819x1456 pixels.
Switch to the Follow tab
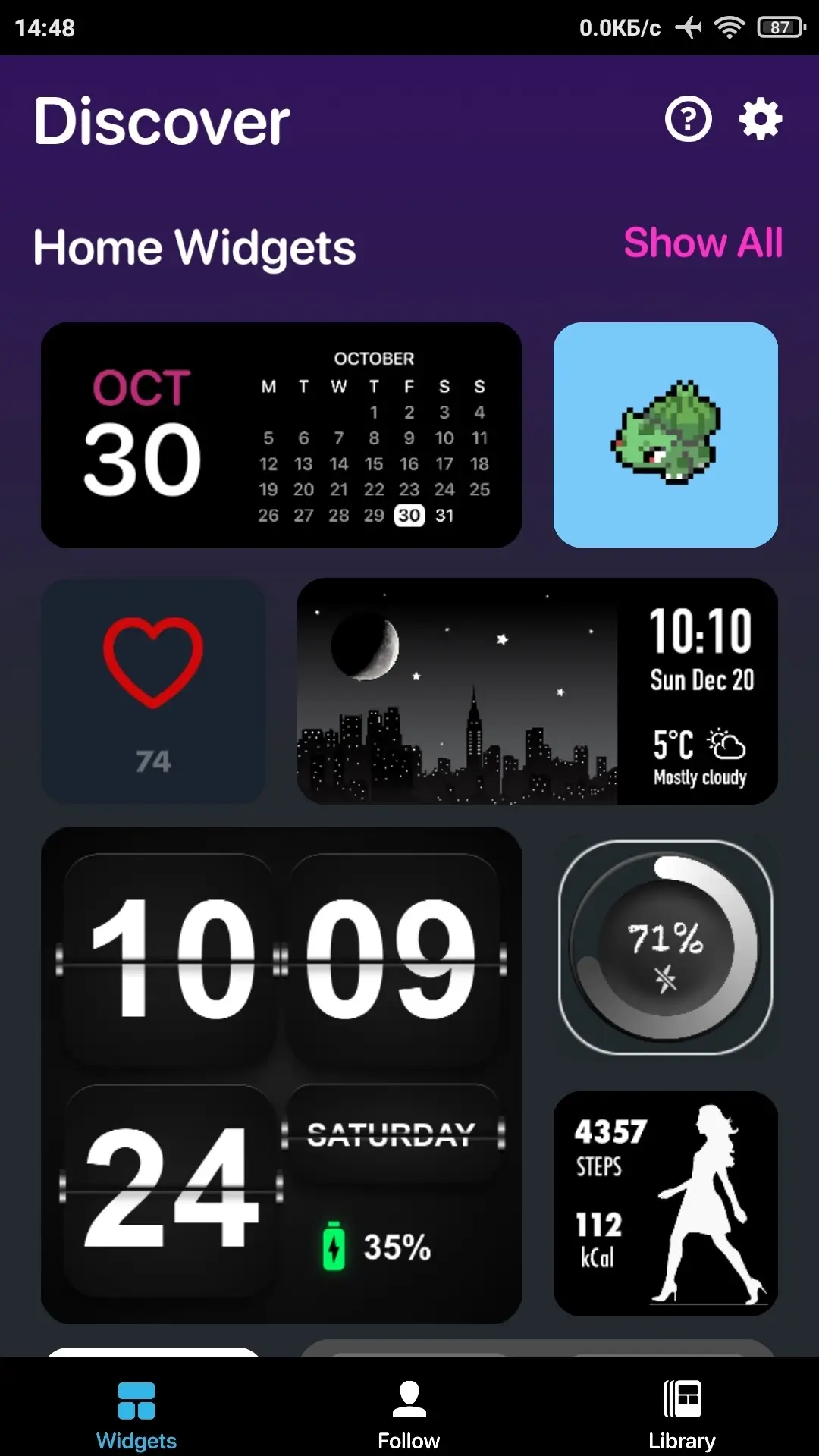pos(409,1415)
